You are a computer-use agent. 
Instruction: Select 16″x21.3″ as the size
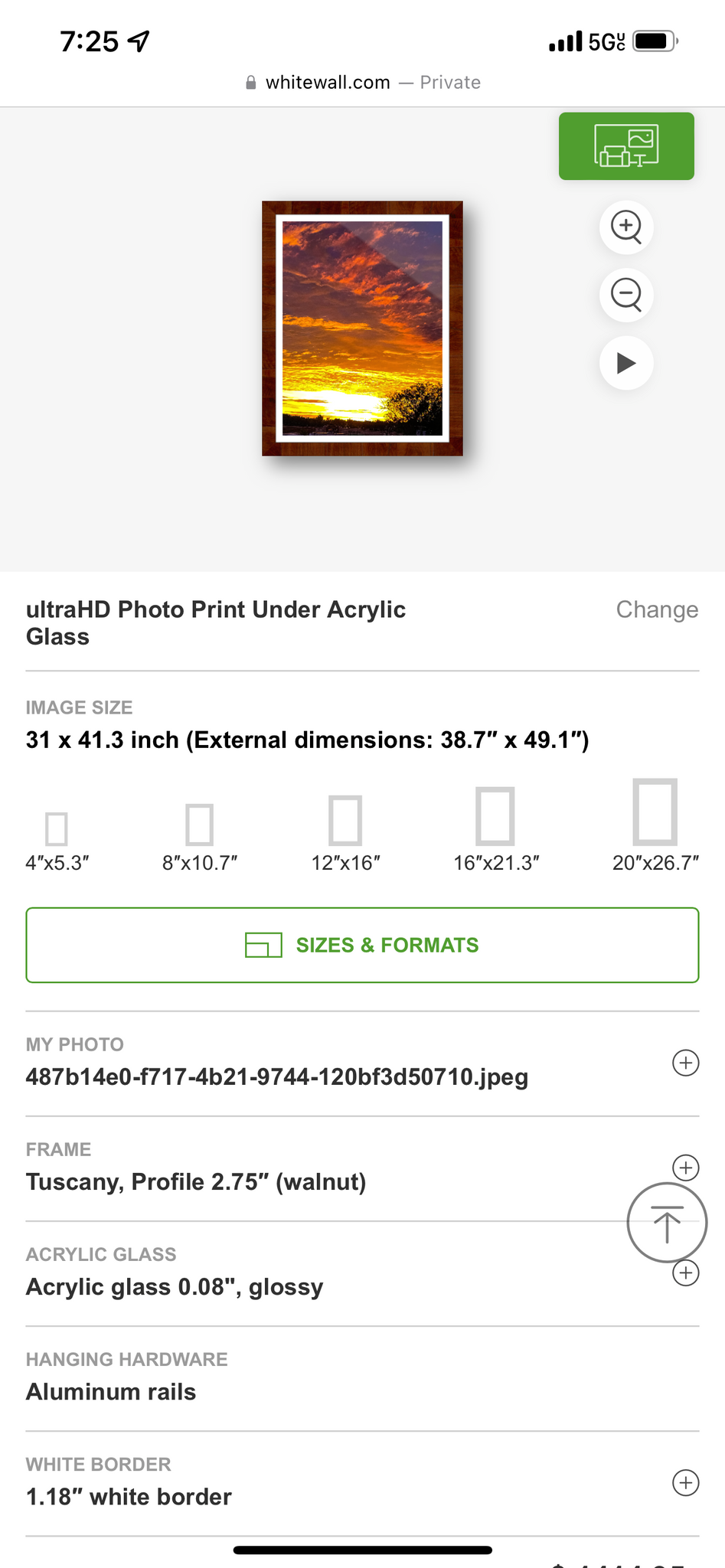click(495, 828)
